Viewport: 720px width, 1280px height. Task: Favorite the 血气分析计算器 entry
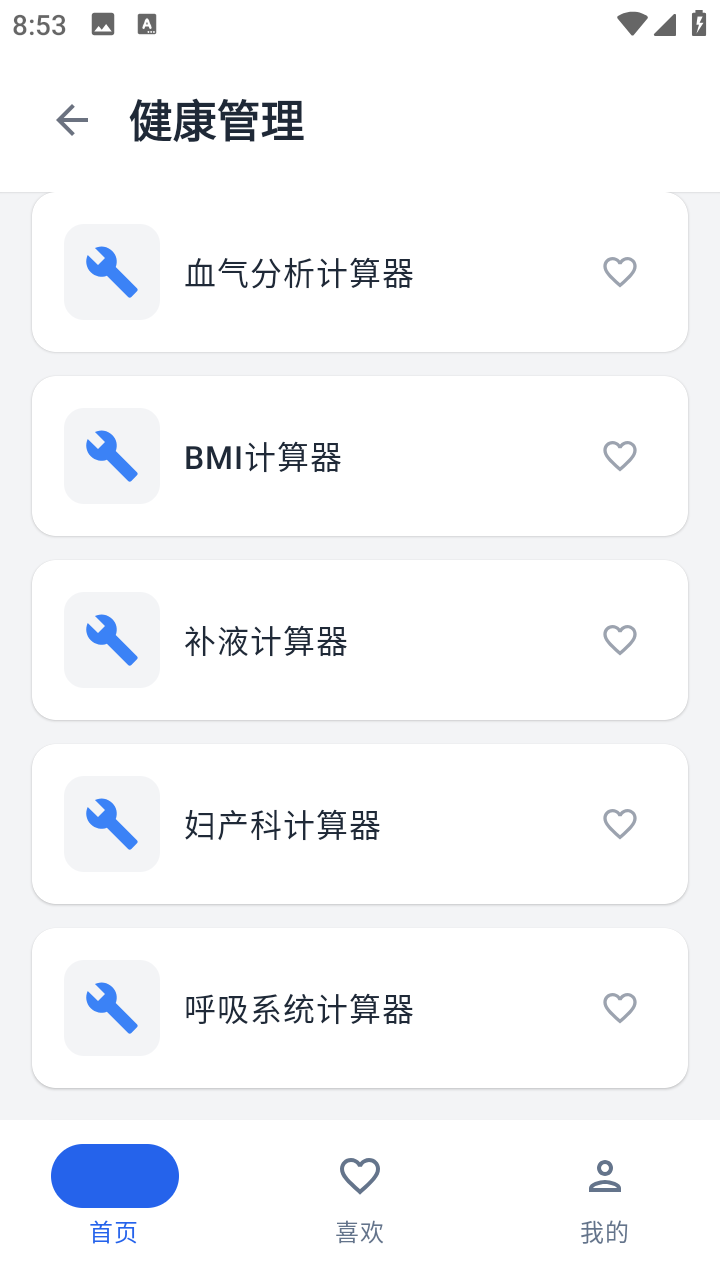click(620, 271)
